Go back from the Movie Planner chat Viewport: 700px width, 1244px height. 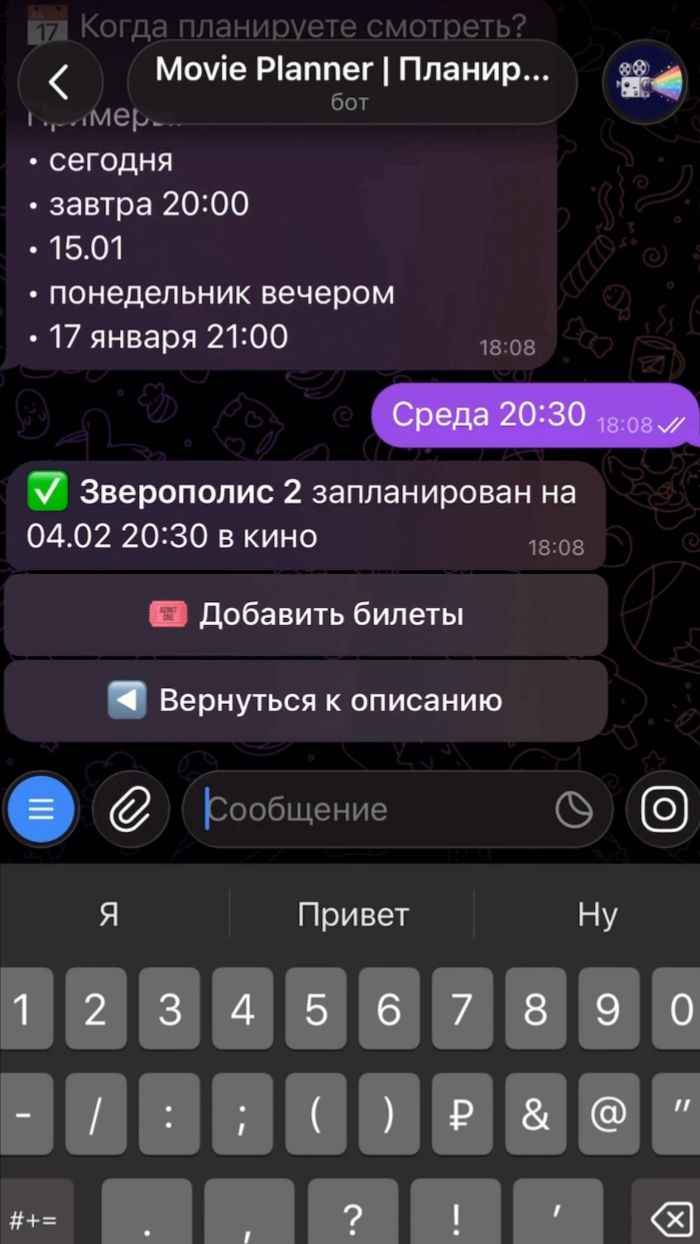tap(60, 82)
